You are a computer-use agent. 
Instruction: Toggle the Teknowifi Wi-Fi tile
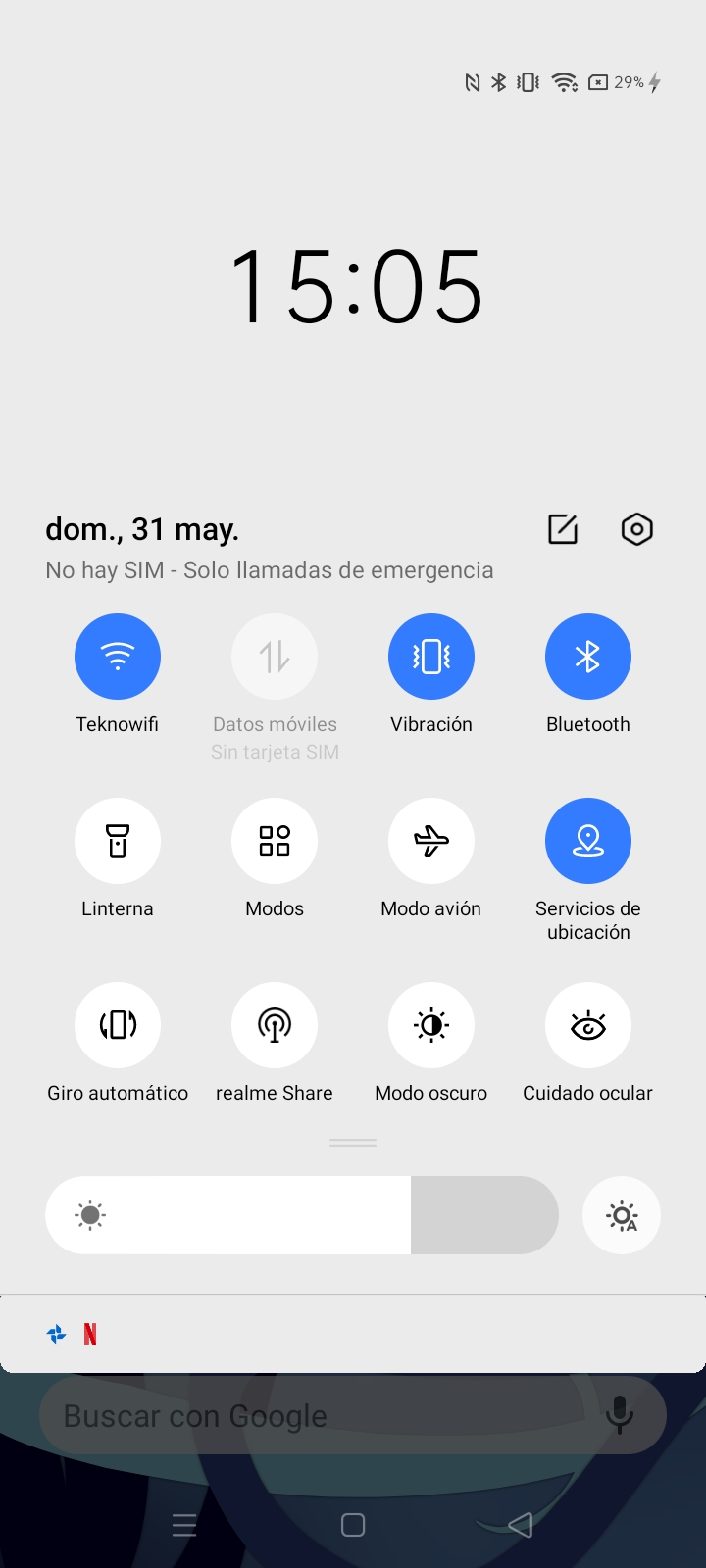[x=118, y=657]
